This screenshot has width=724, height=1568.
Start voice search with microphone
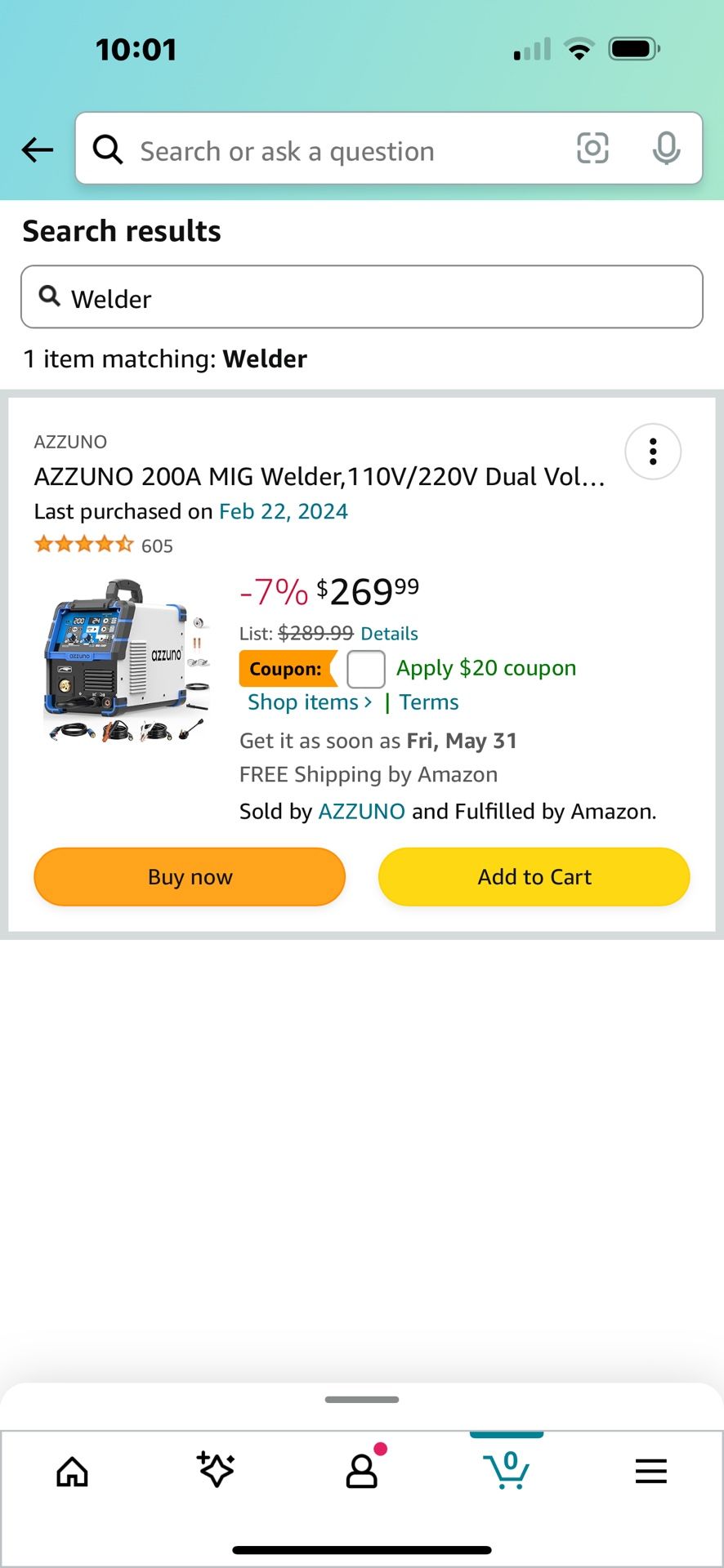666,149
